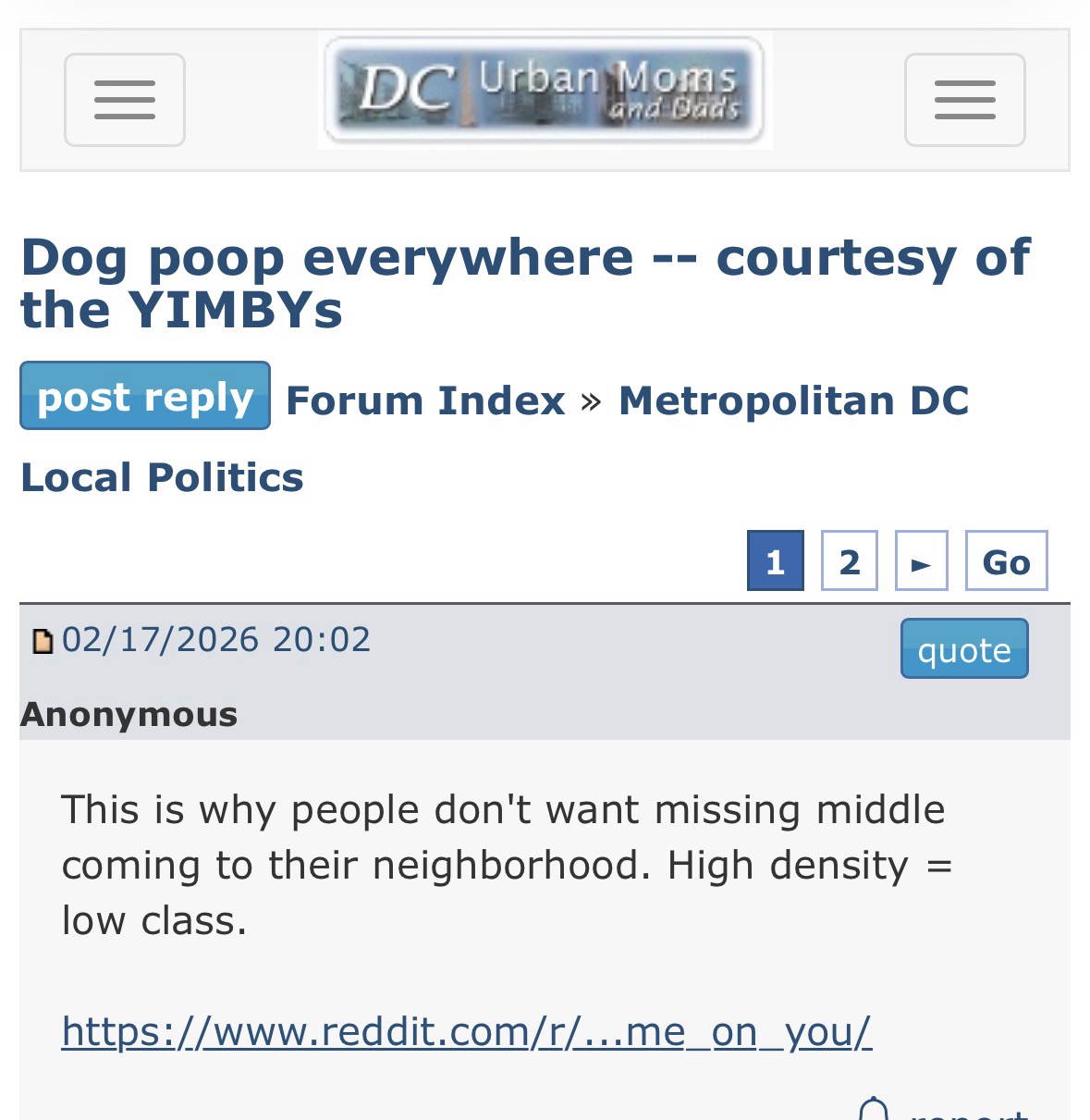Tap the Go page button
Screen dimensions: 1090x1120
click(1006, 560)
